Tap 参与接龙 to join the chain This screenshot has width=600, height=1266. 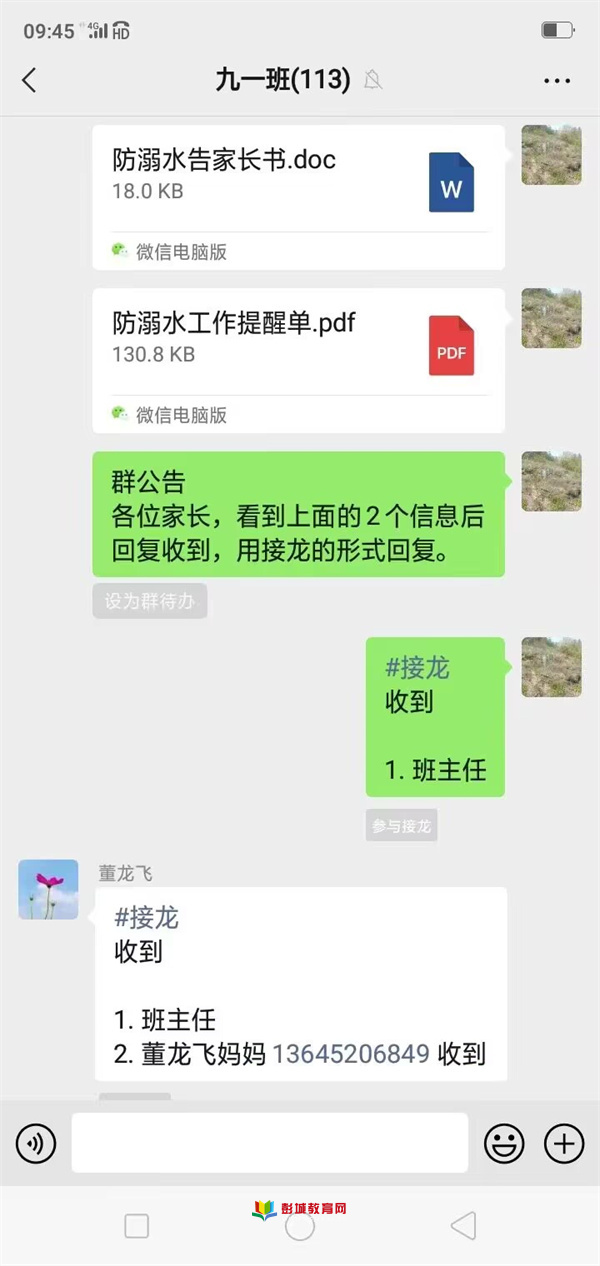point(401,826)
